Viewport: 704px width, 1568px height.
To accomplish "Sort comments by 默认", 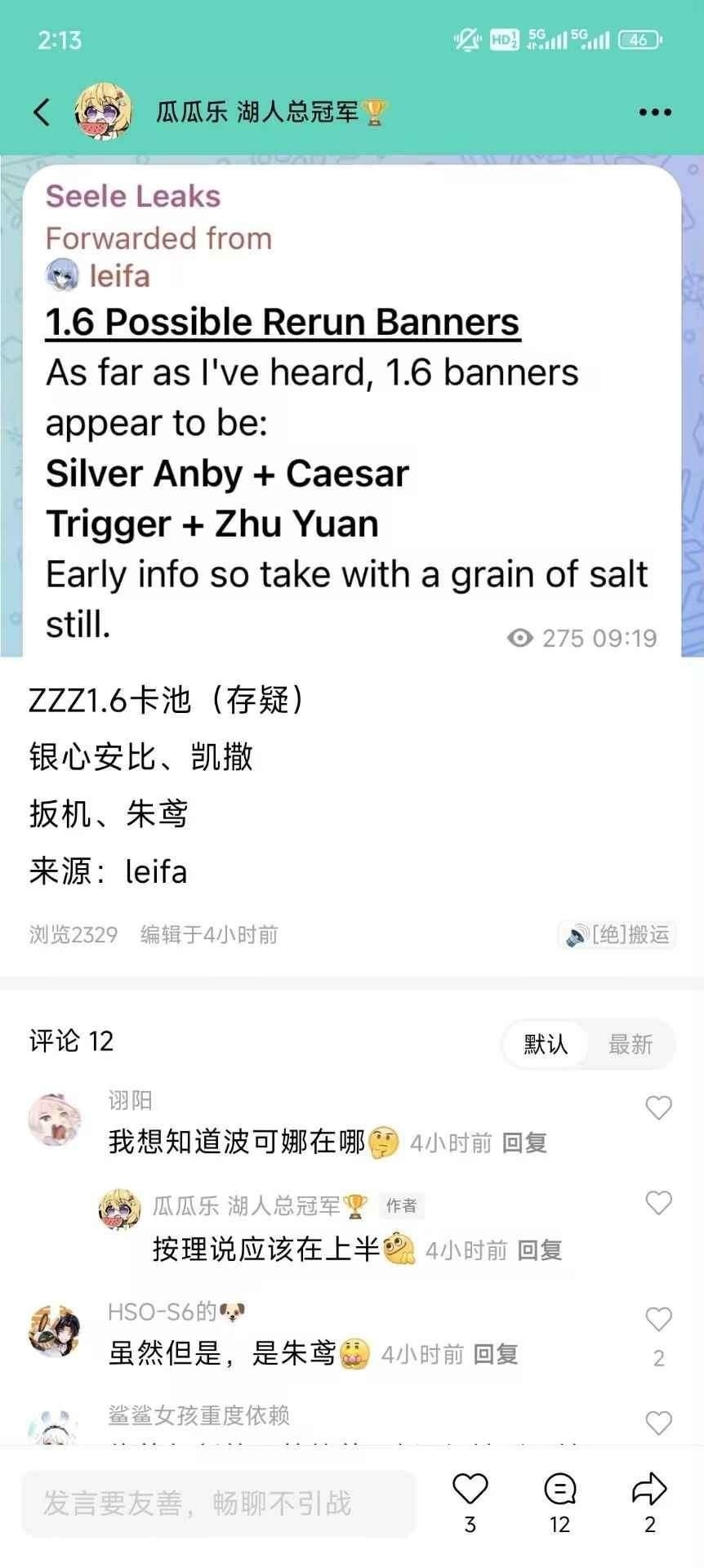I will pyautogui.click(x=546, y=1044).
